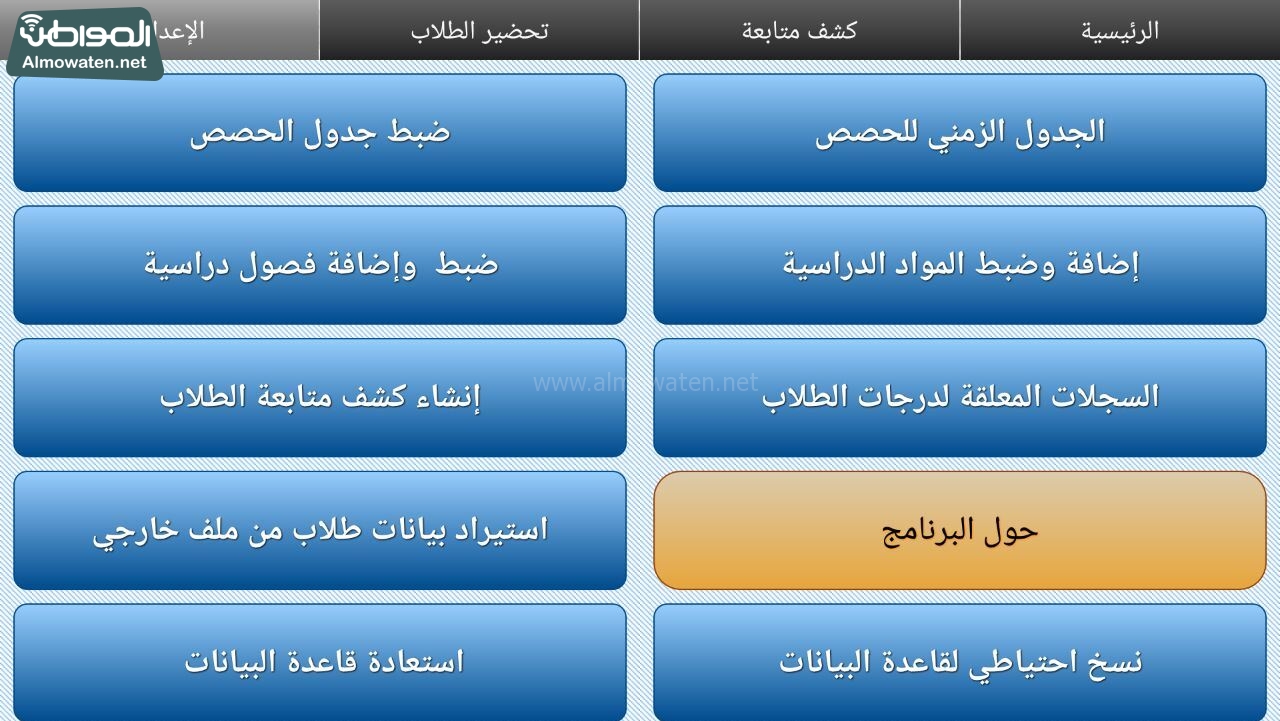Open الجدول الزمني للحصص
The image size is (1280, 721).
(x=959, y=132)
